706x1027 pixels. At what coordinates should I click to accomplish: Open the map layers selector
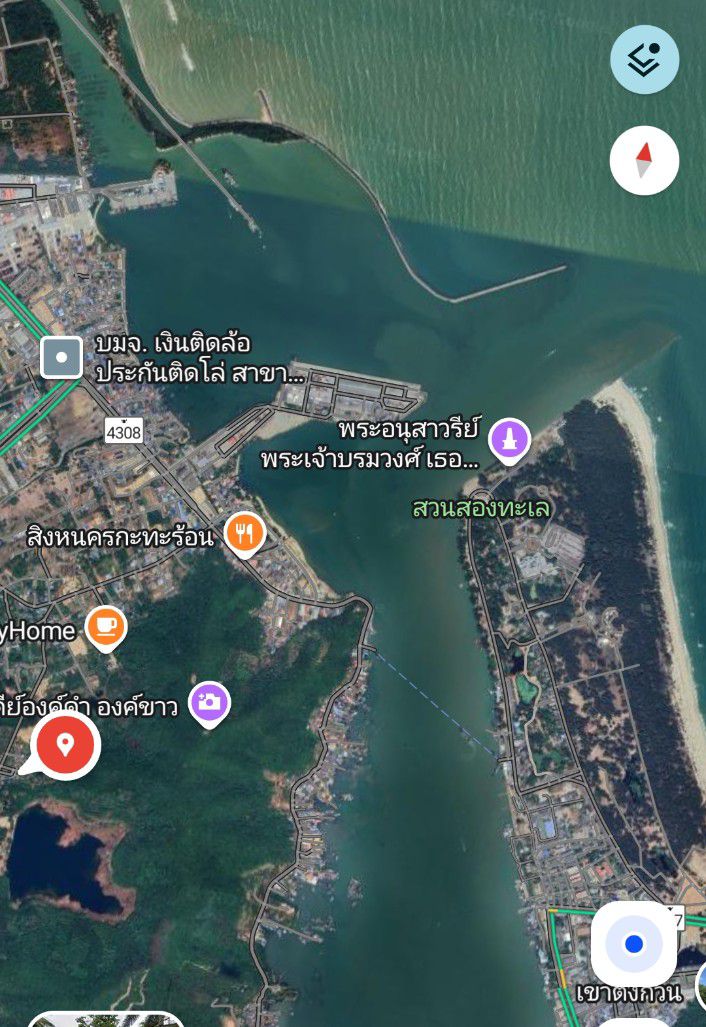(644, 60)
